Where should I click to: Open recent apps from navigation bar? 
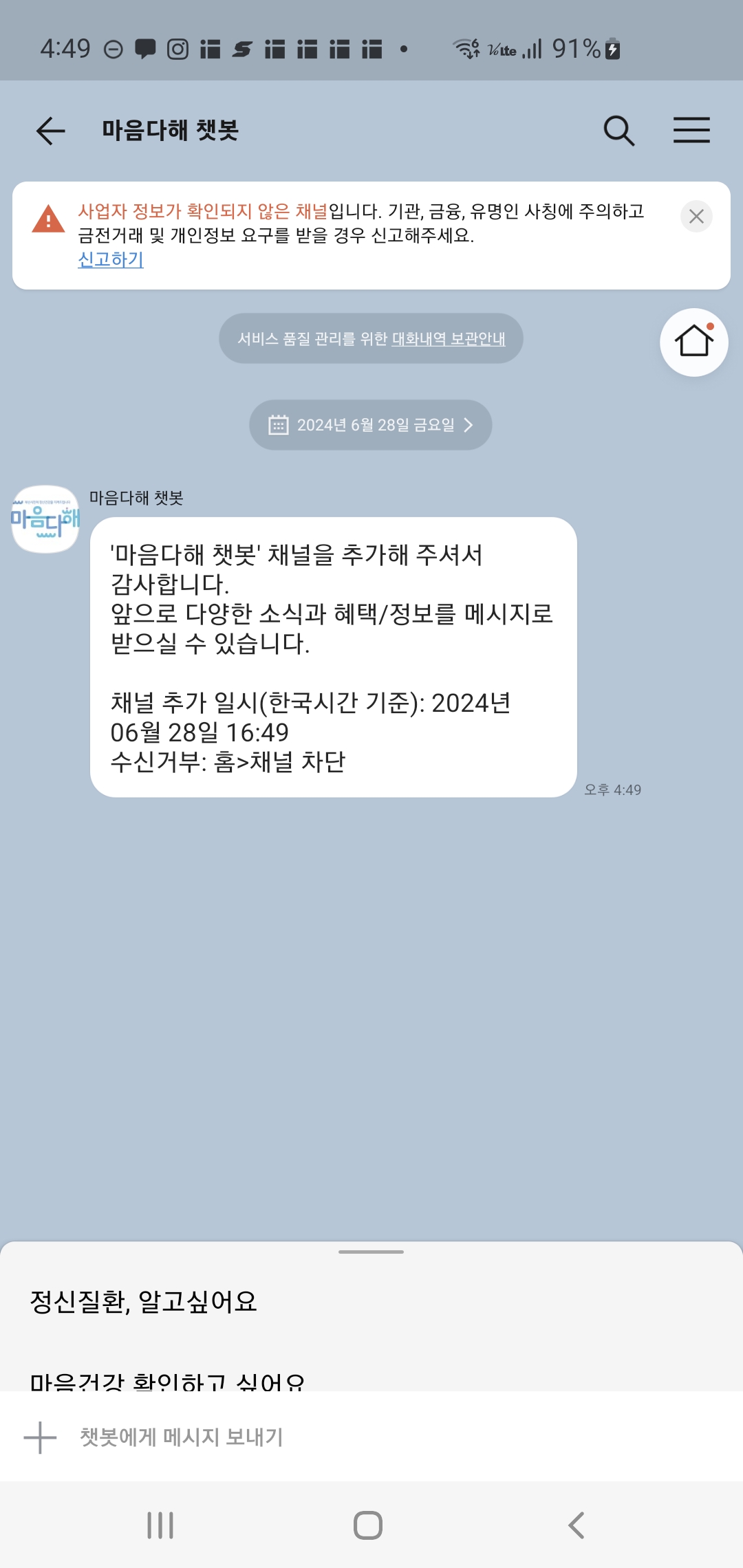[160, 1525]
